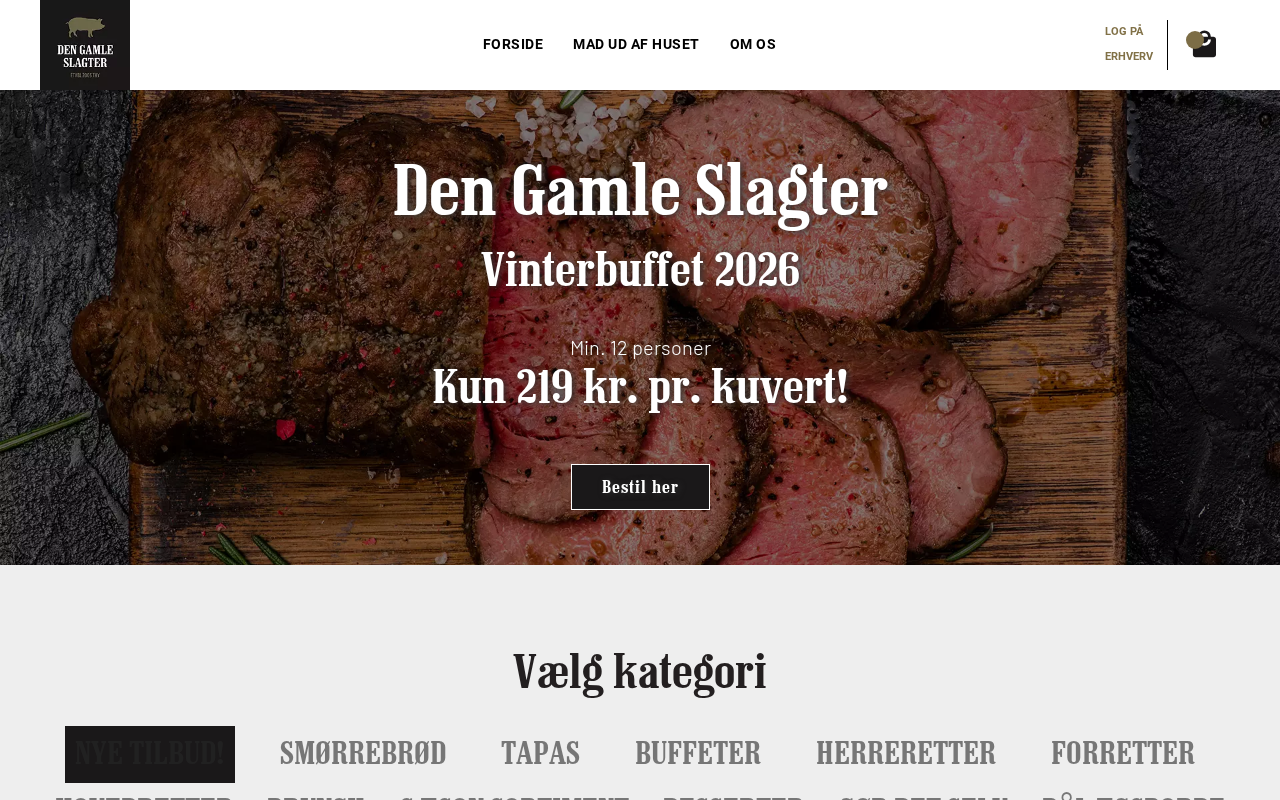Go to the Forside page
Screen dimensions: 1280x800
click(513, 44)
